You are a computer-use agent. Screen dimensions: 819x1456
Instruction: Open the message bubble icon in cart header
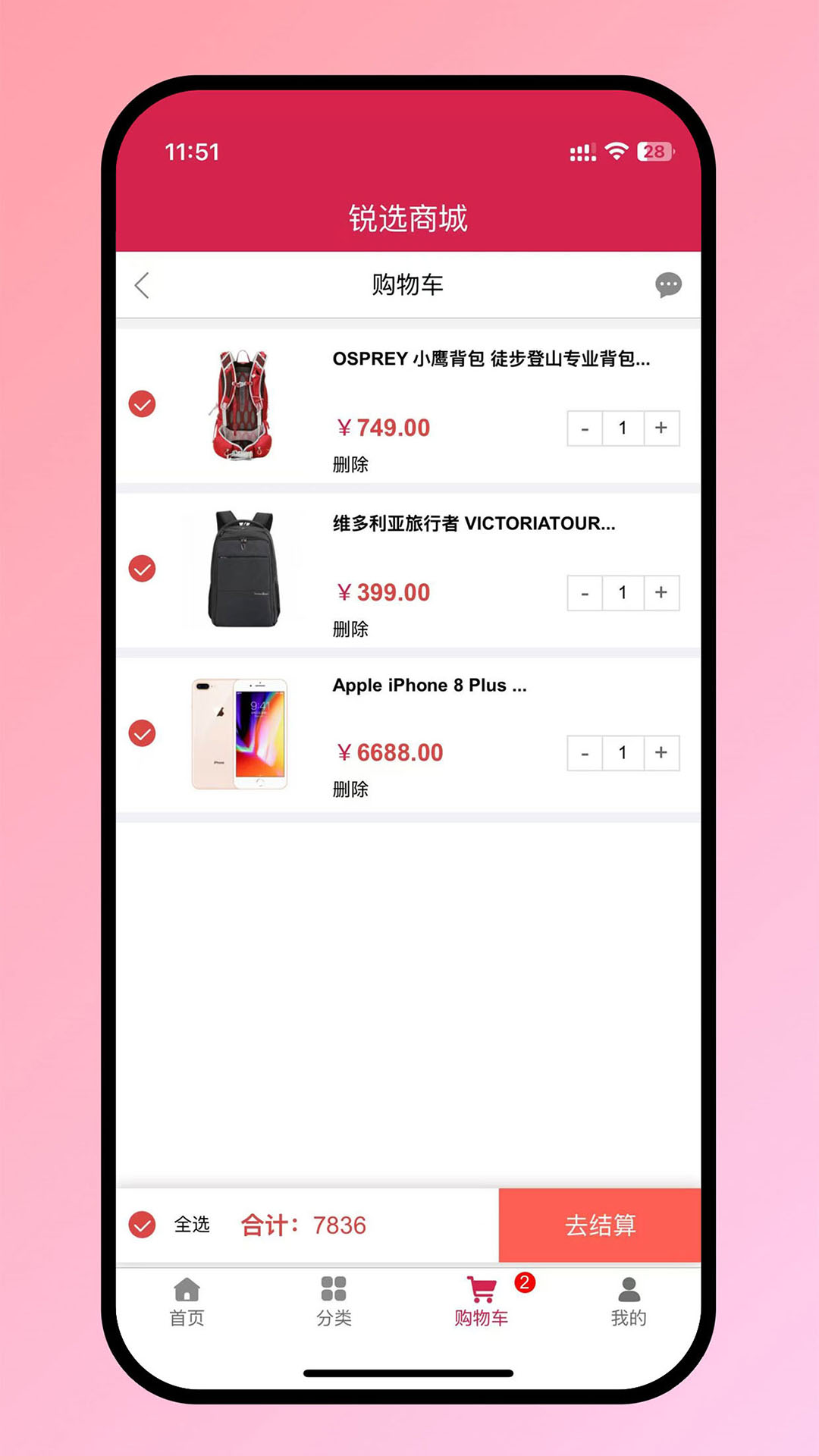[x=668, y=286]
